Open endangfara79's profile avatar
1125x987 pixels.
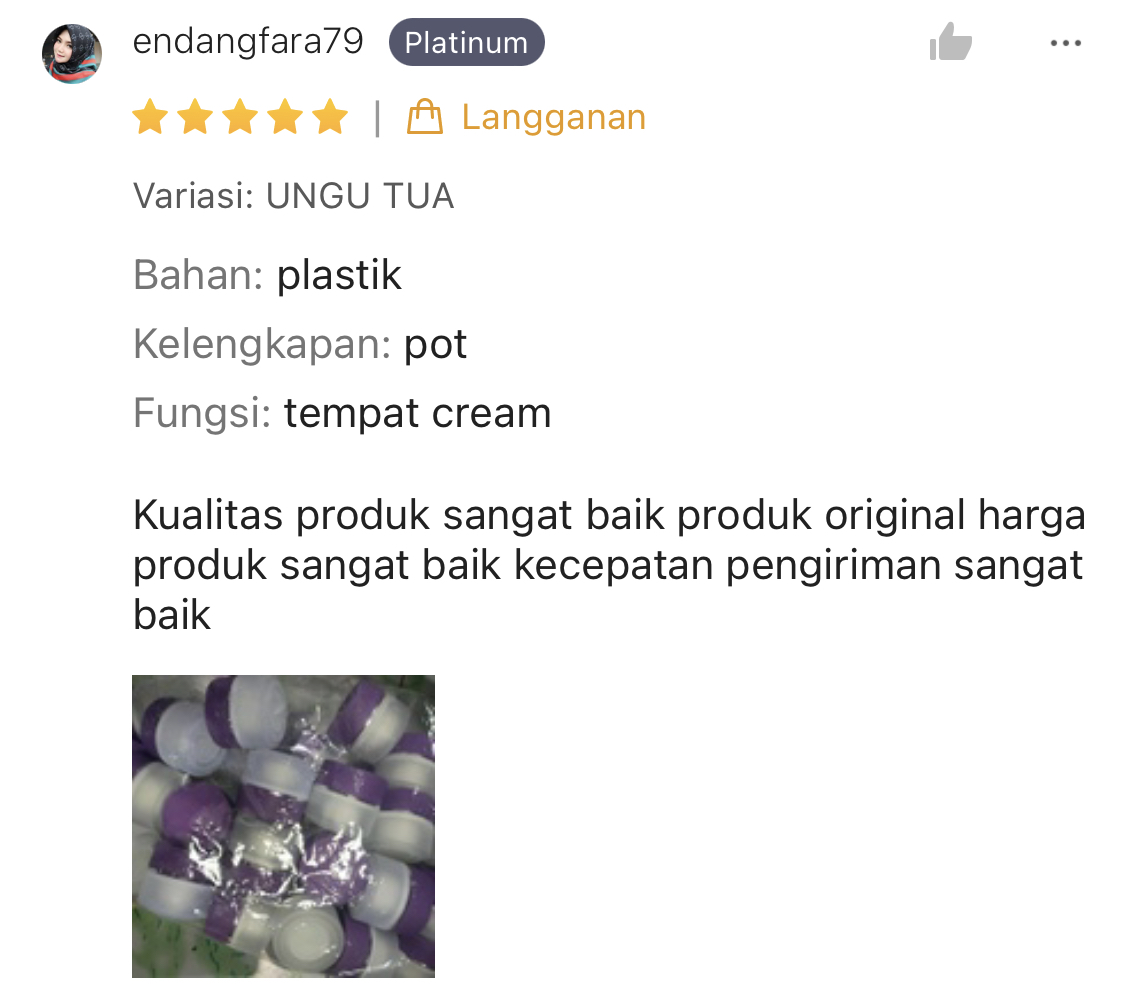[72, 54]
